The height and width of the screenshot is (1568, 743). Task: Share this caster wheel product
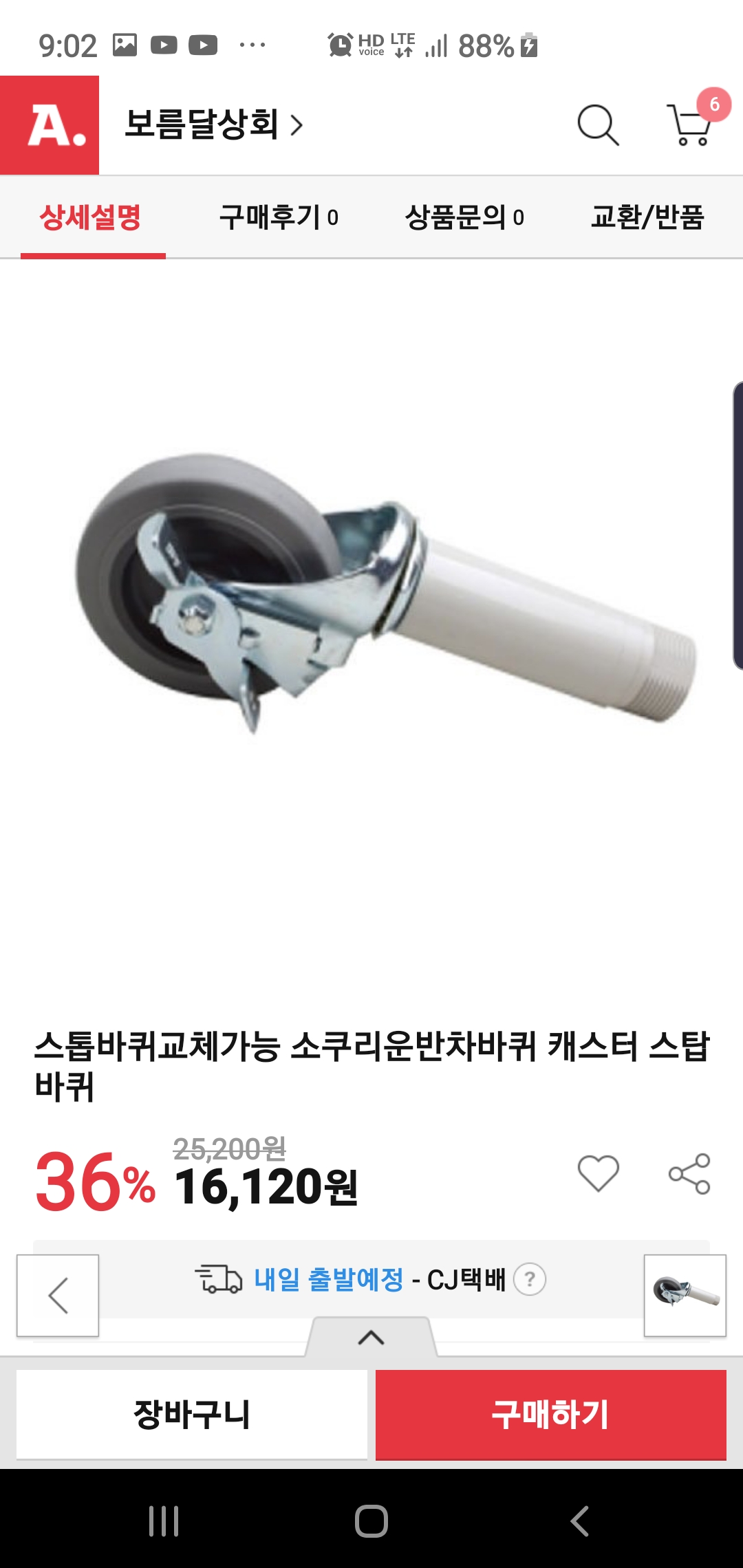tap(689, 1173)
